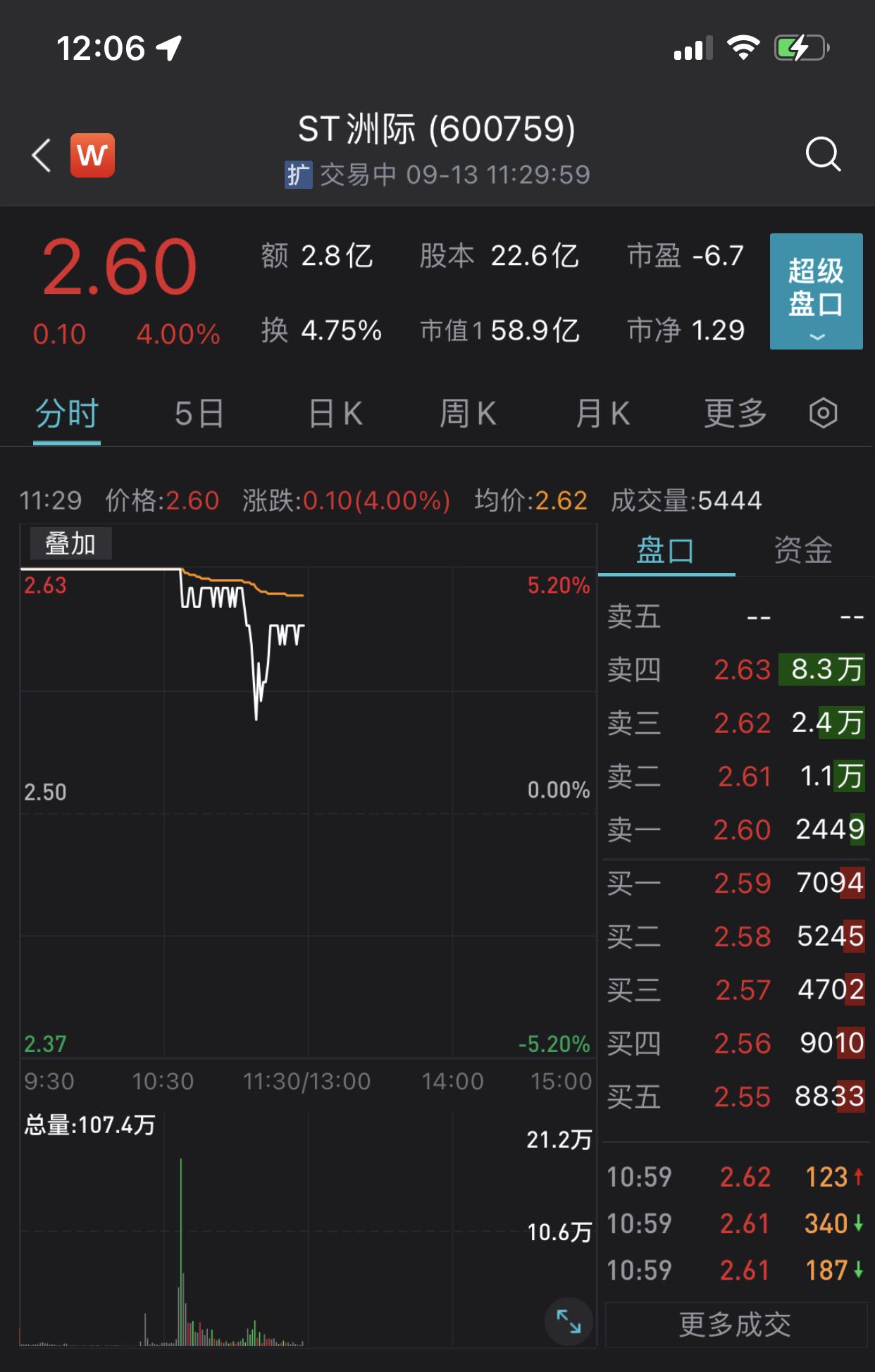Show the 月K candlestick chart
The height and width of the screenshot is (1372, 875).
pyautogui.click(x=602, y=414)
